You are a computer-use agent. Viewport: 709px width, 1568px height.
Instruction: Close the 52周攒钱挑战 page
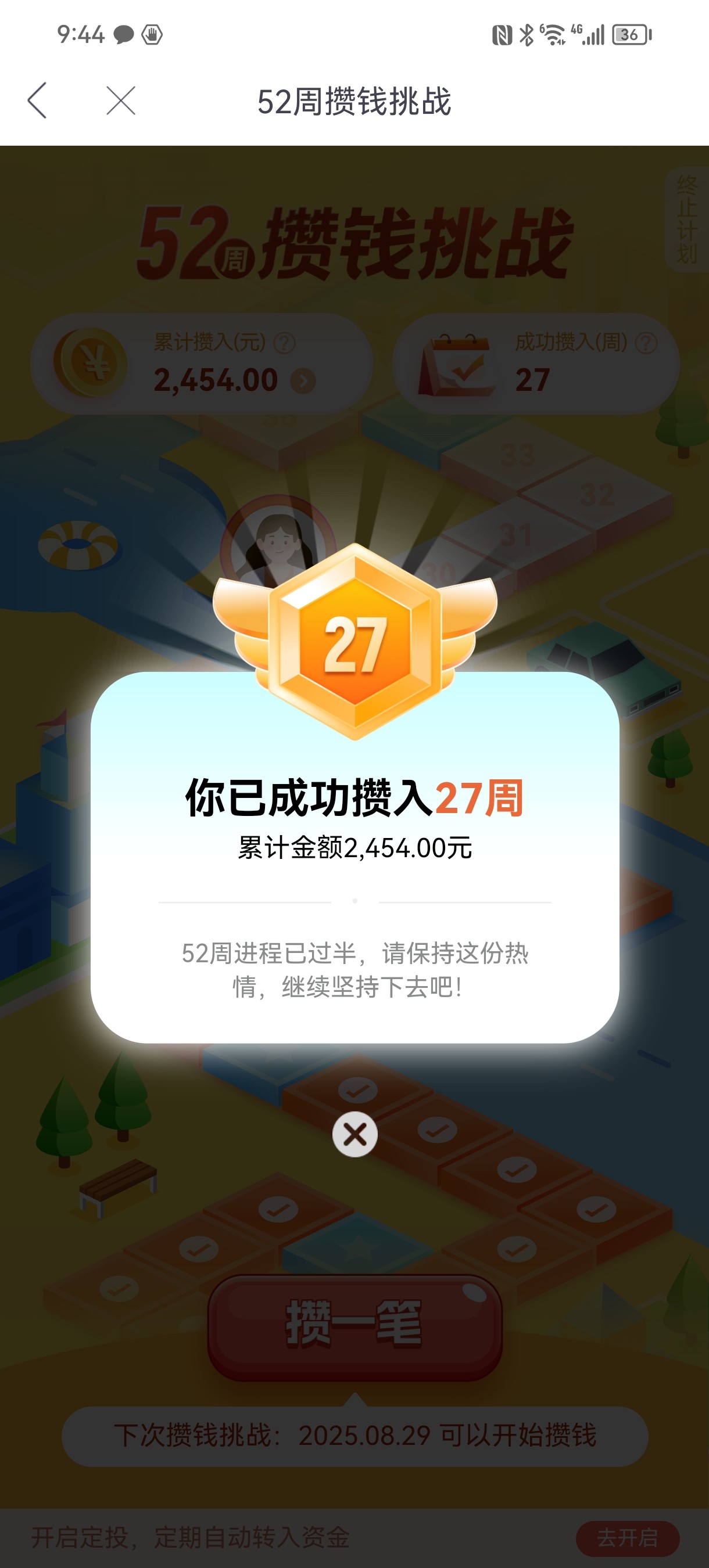pyautogui.click(x=121, y=100)
